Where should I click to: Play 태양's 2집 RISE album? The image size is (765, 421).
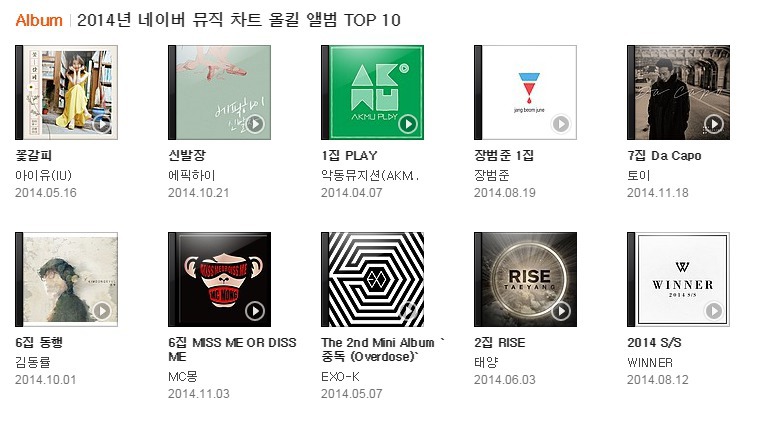[x=560, y=311]
